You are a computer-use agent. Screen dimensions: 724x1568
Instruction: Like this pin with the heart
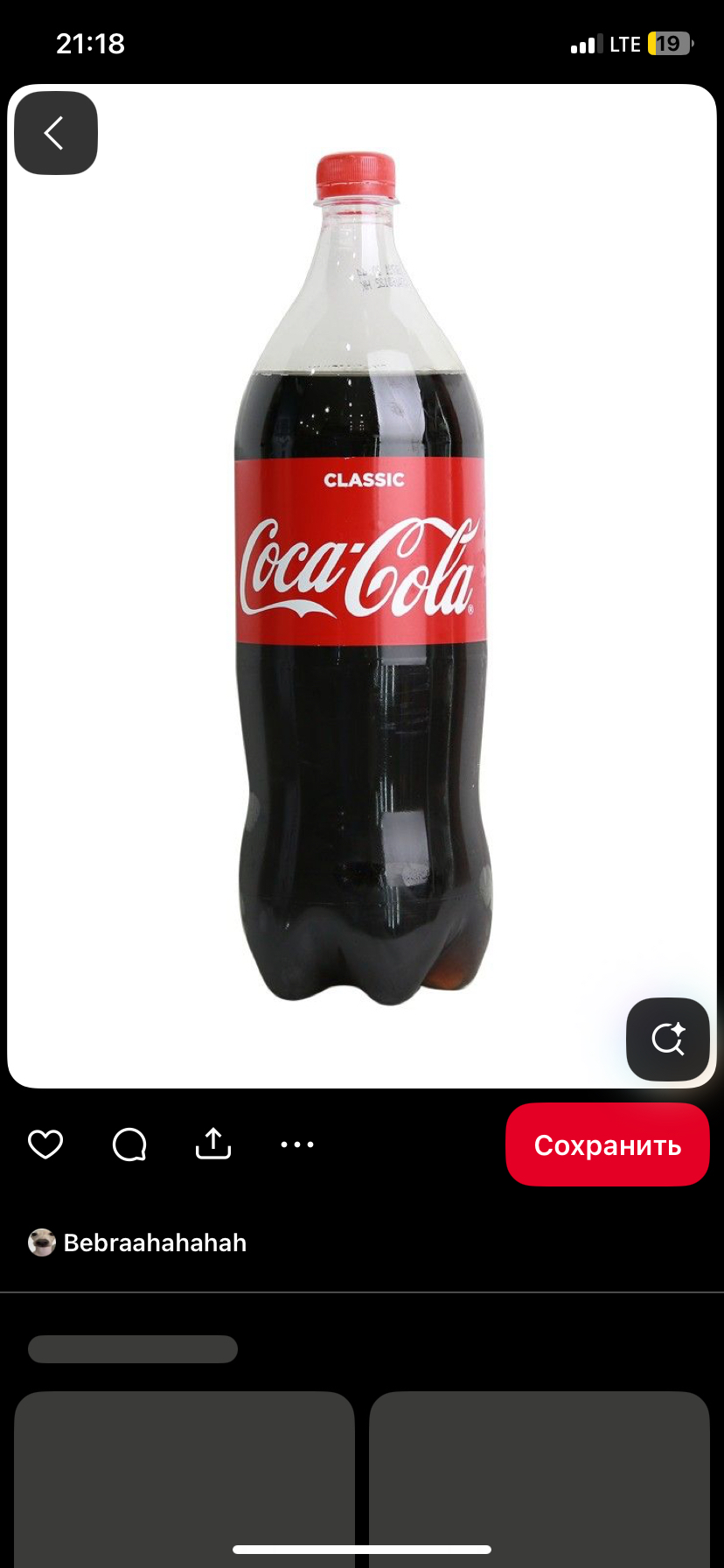pyautogui.click(x=45, y=1144)
